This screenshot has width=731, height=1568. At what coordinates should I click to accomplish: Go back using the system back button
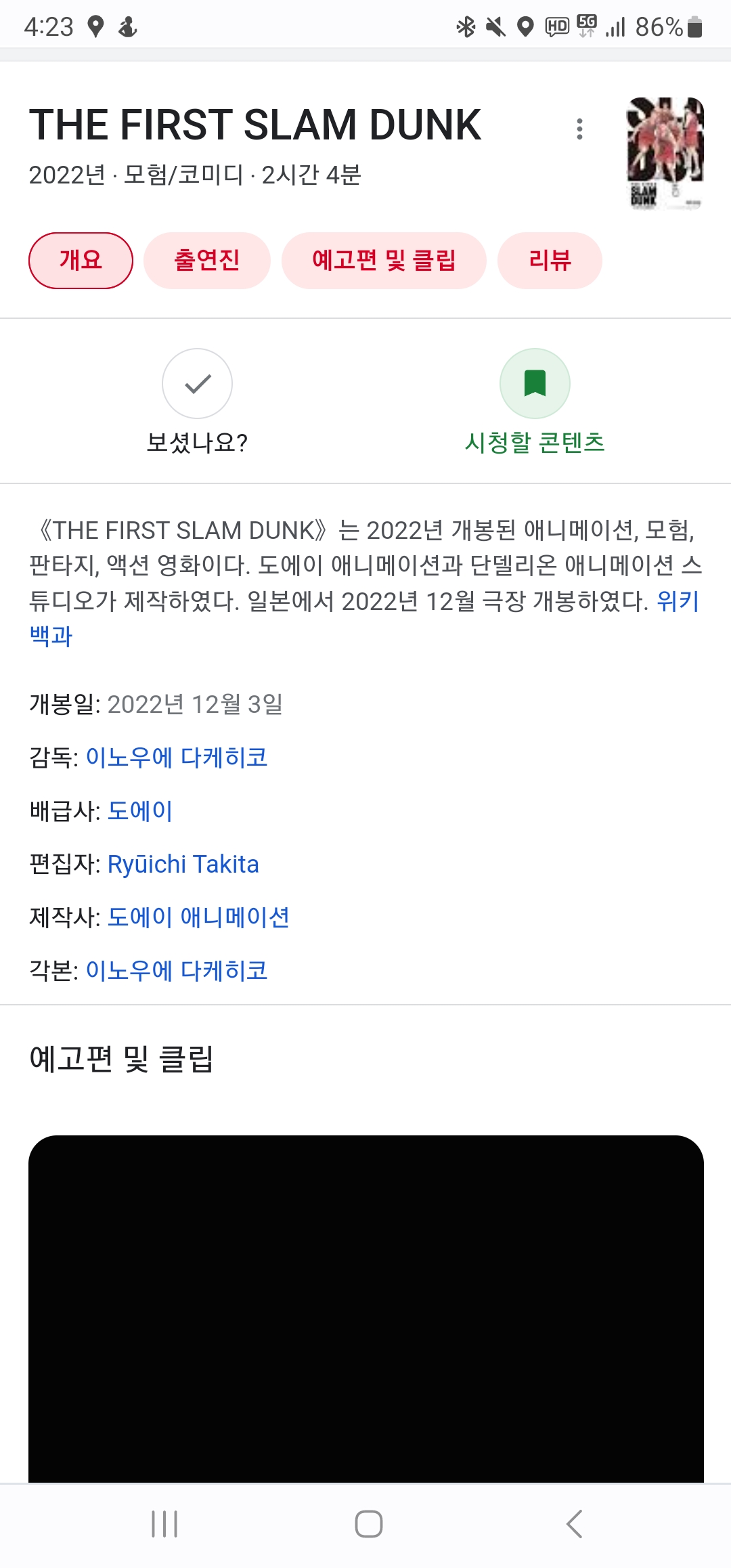click(574, 1524)
